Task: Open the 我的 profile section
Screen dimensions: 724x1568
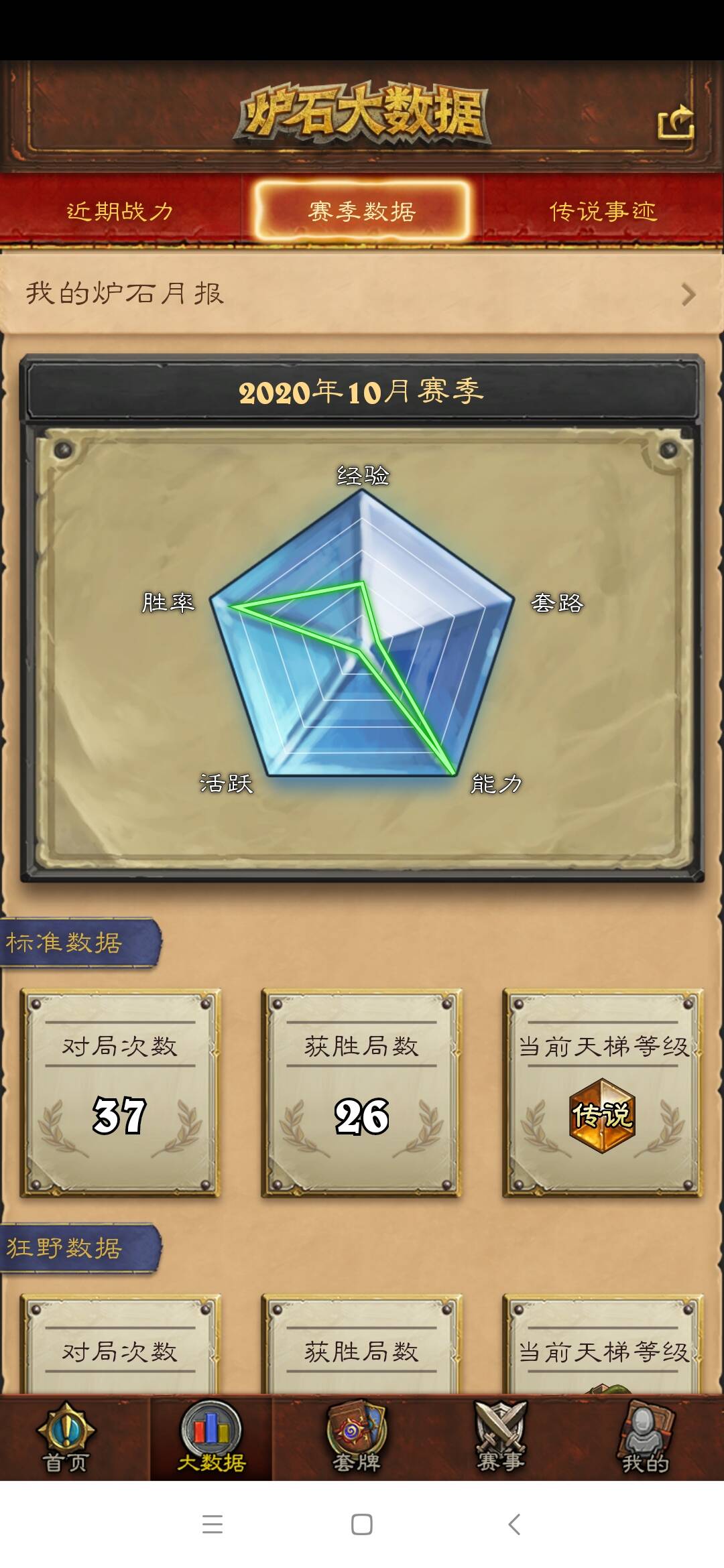Action: [645, 1438]
